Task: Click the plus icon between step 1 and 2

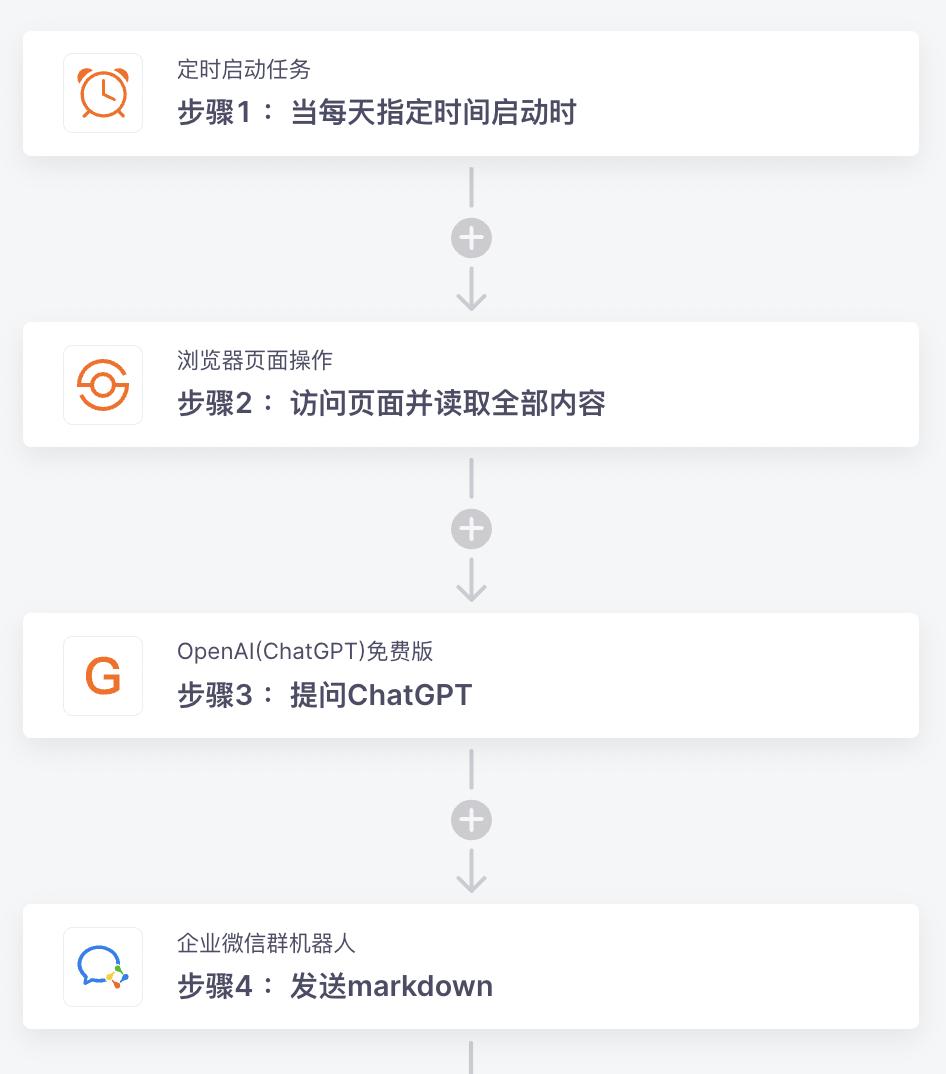Action: [470, 237]
